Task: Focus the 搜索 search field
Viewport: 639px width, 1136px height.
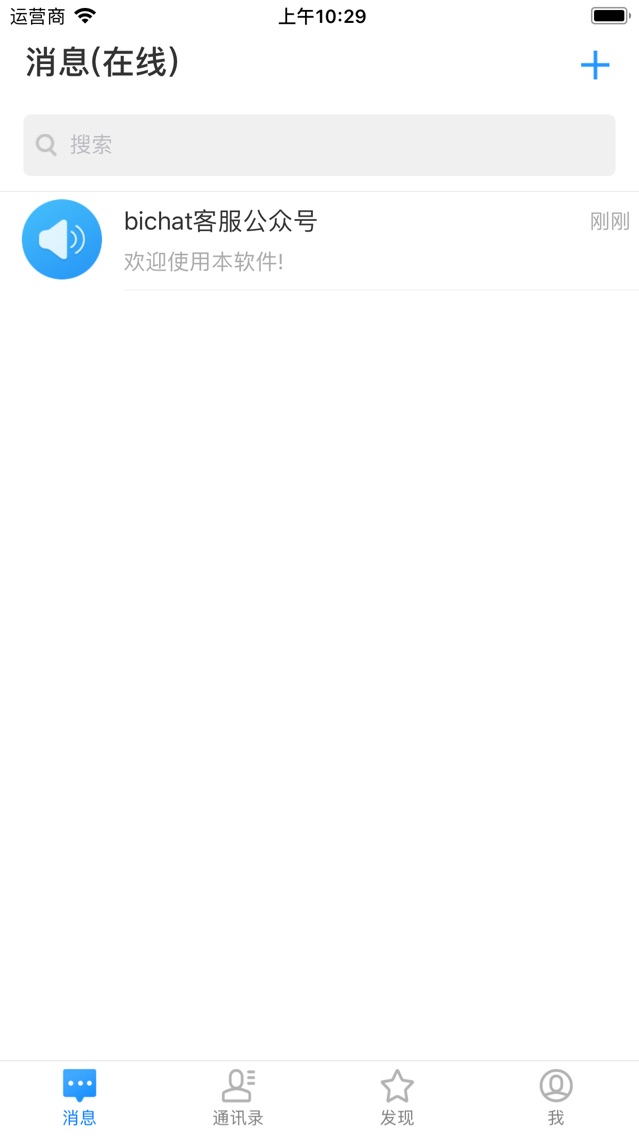Action: [319, 145]
